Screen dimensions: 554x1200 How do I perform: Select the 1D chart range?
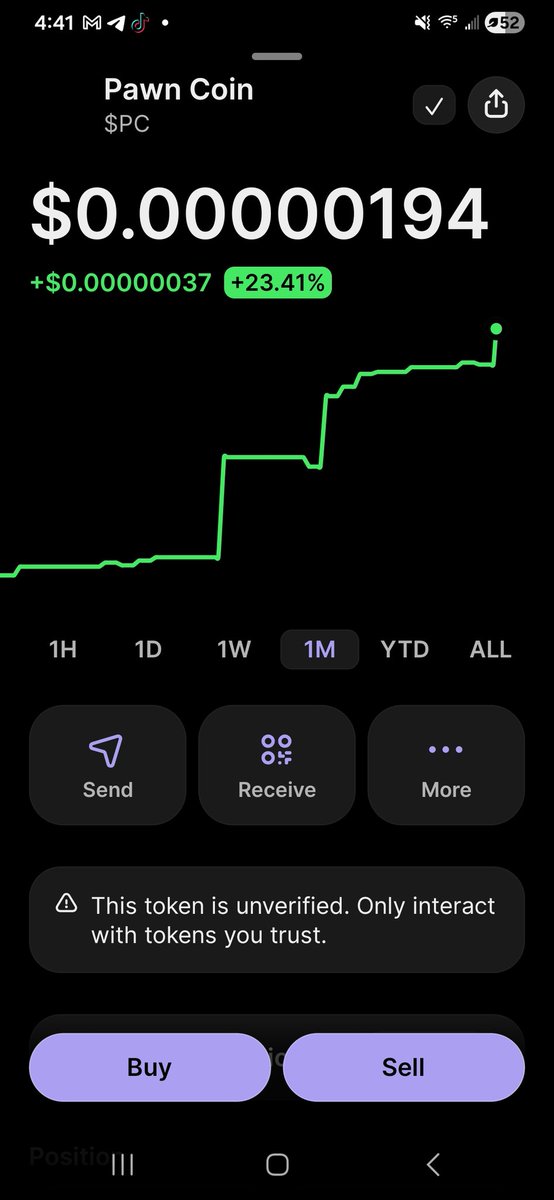[x=148, y=649]
